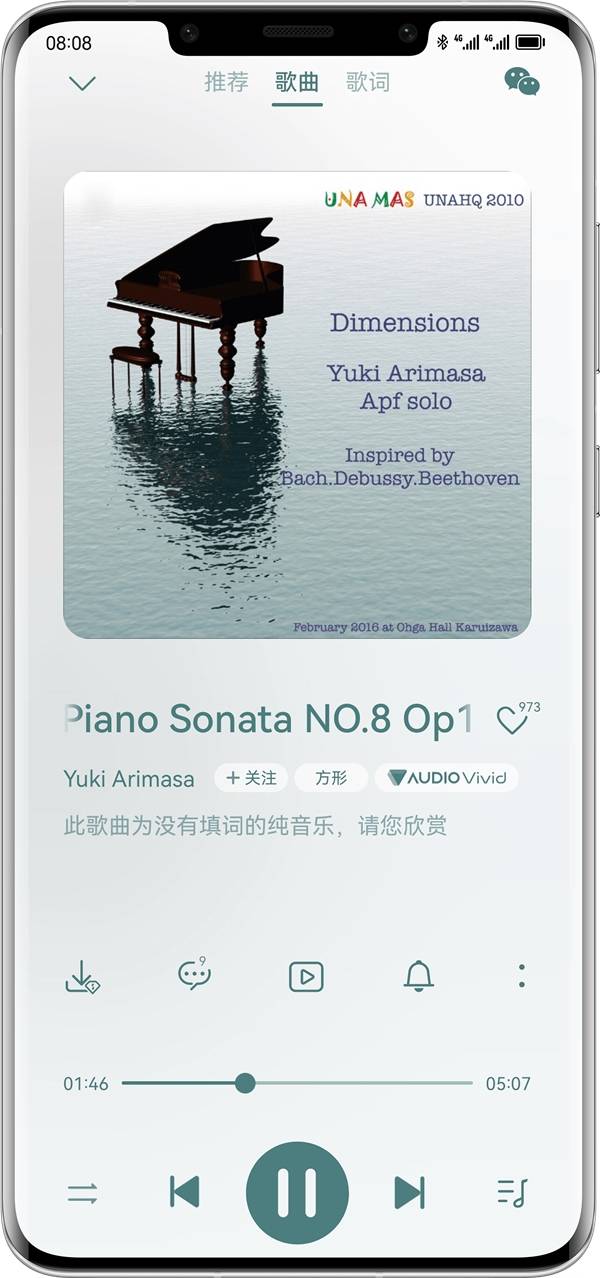This screenshot has width=600, height=1278.
Task: Switch to the 歌词 lyrics tab
Action: (x=367, y=82)
